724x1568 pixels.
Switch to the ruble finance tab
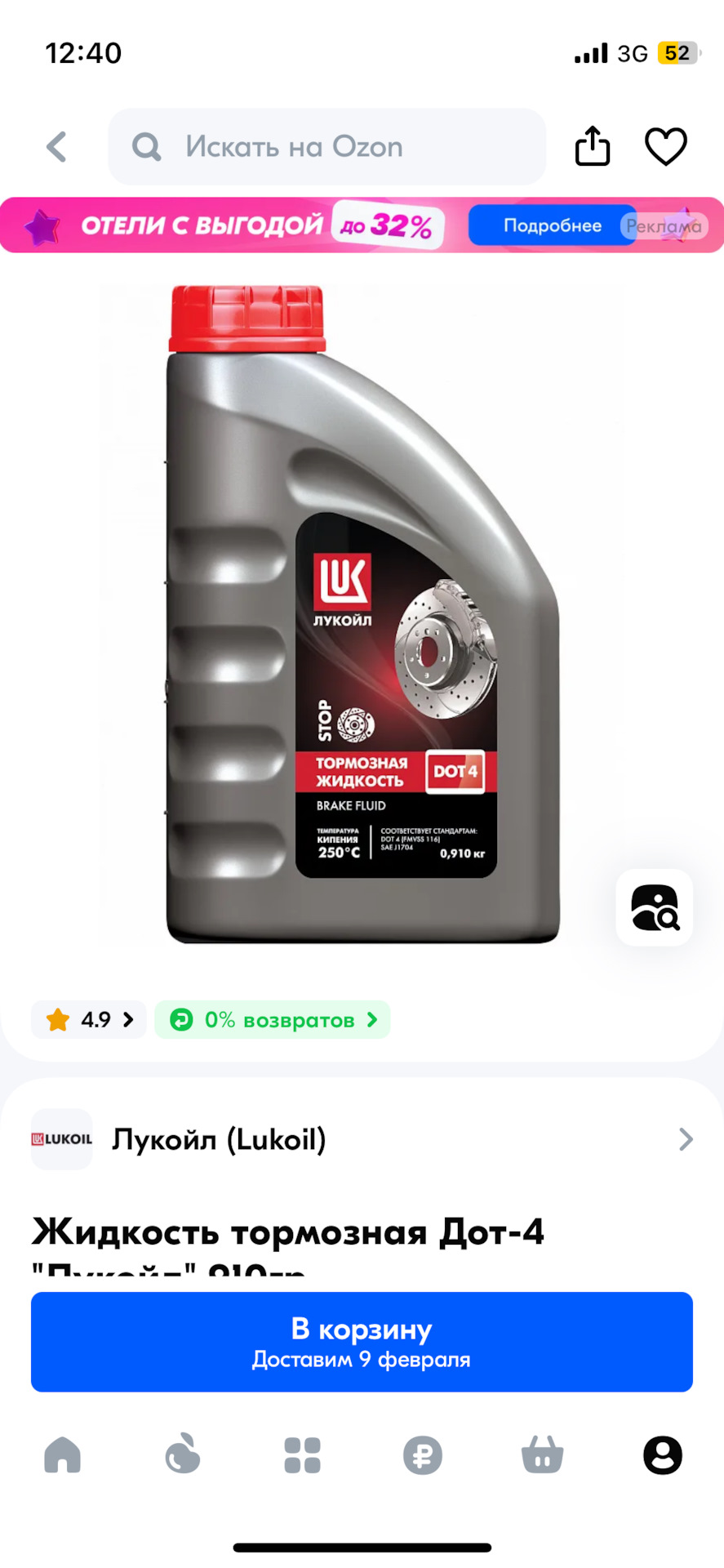[x=423, y=1455]
